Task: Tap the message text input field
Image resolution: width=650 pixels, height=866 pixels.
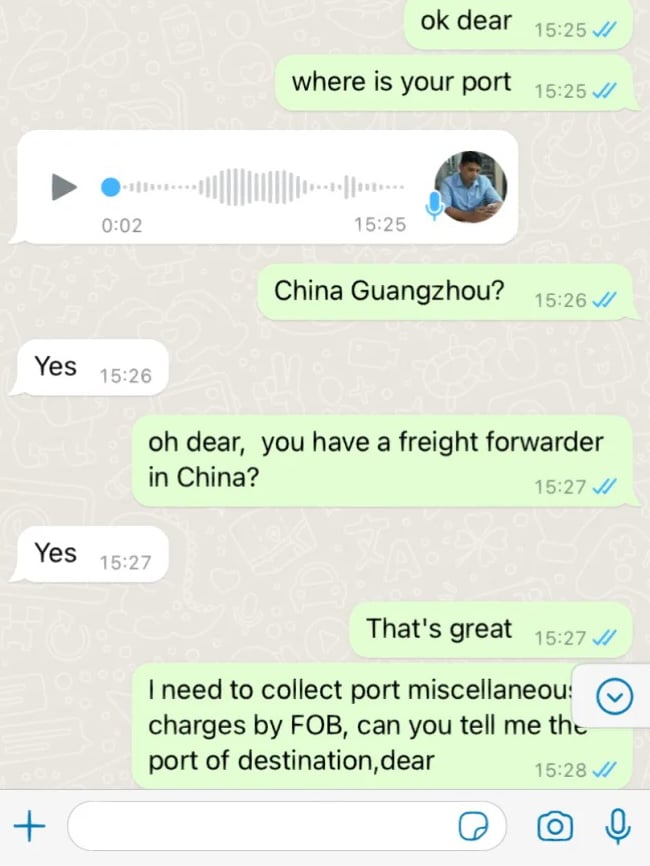Action: pos(260,826)
